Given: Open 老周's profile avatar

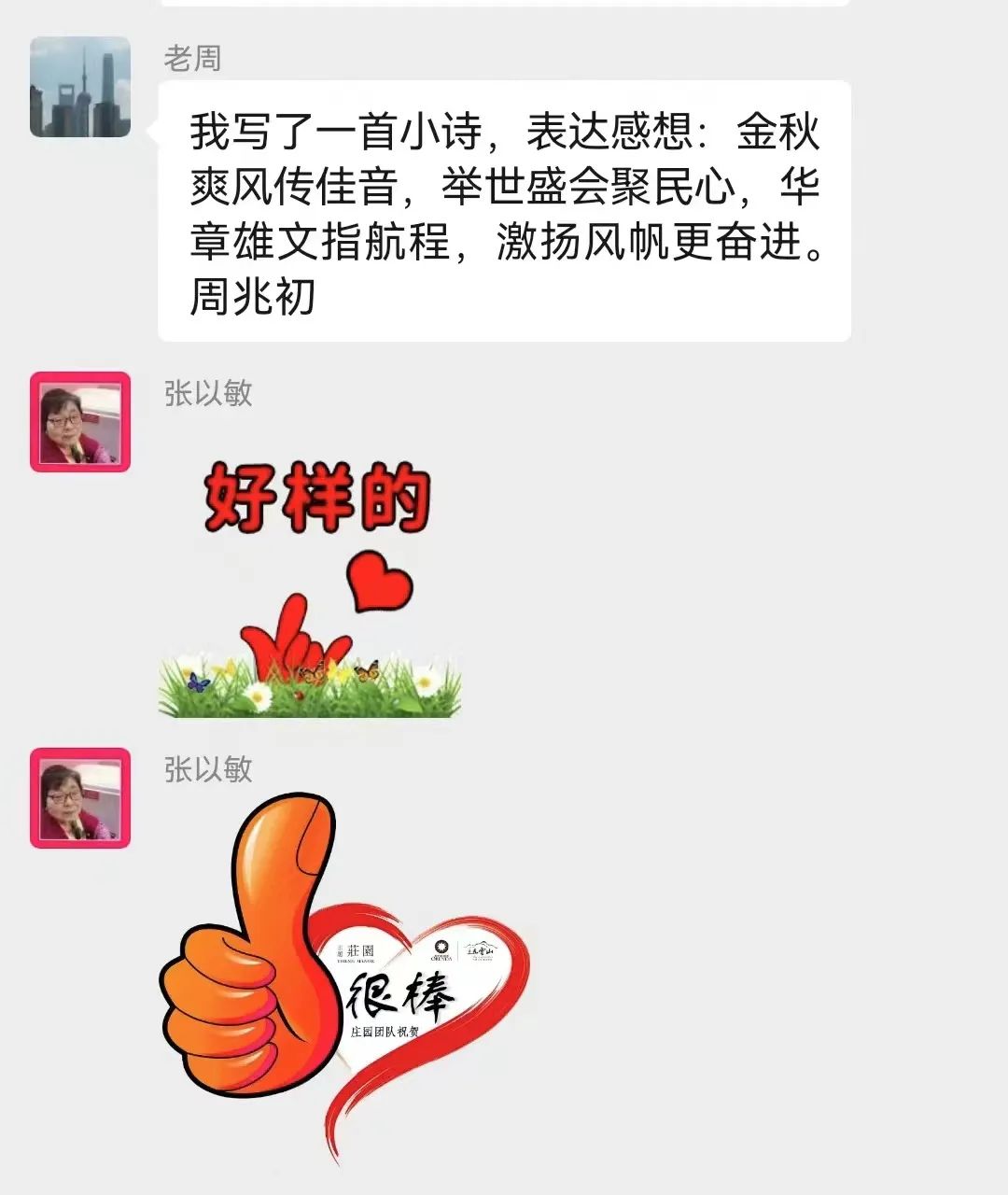Looking at the screenshot, I should coord(80,87).
